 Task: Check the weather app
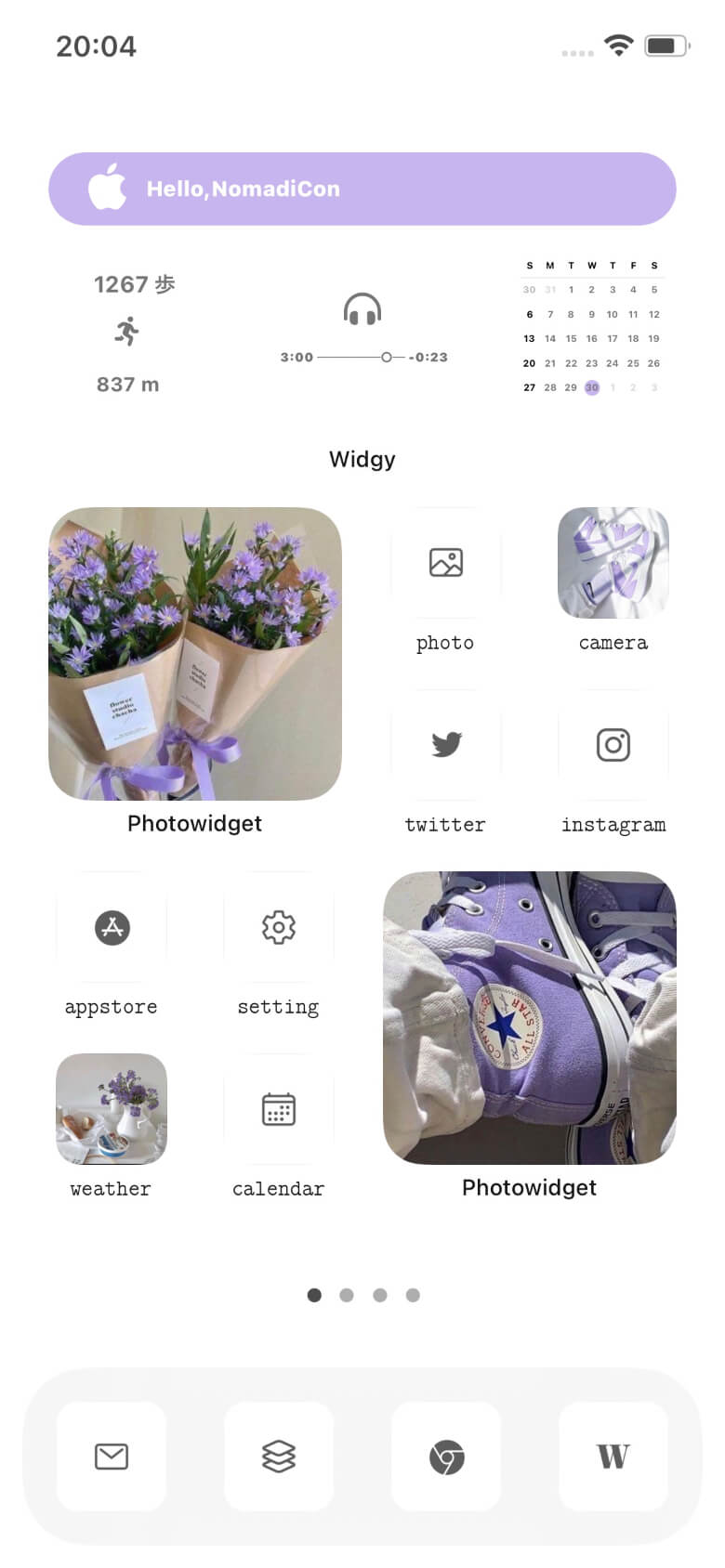point(112,1109)
